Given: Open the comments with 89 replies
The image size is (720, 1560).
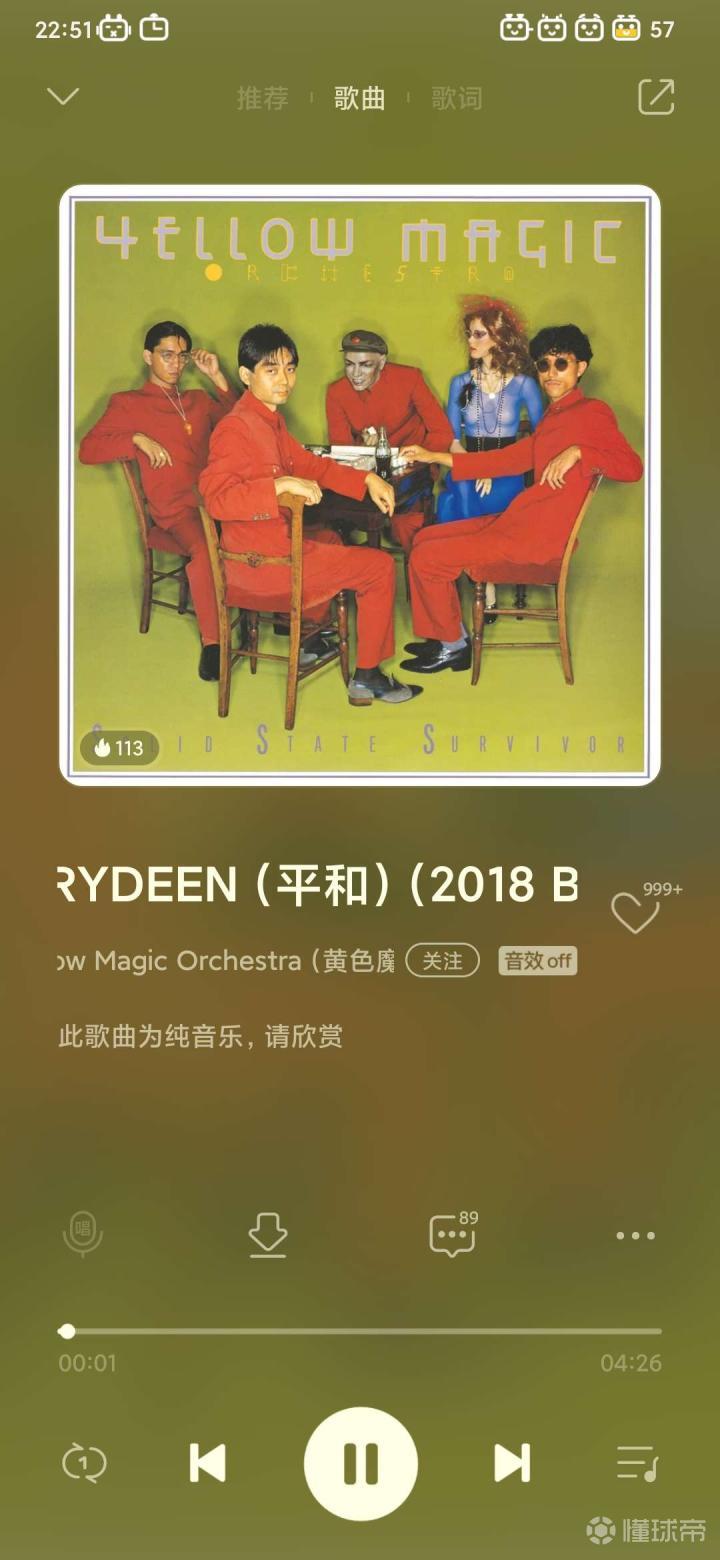Looking at the screenshot, I should (x=452, y=1236).
